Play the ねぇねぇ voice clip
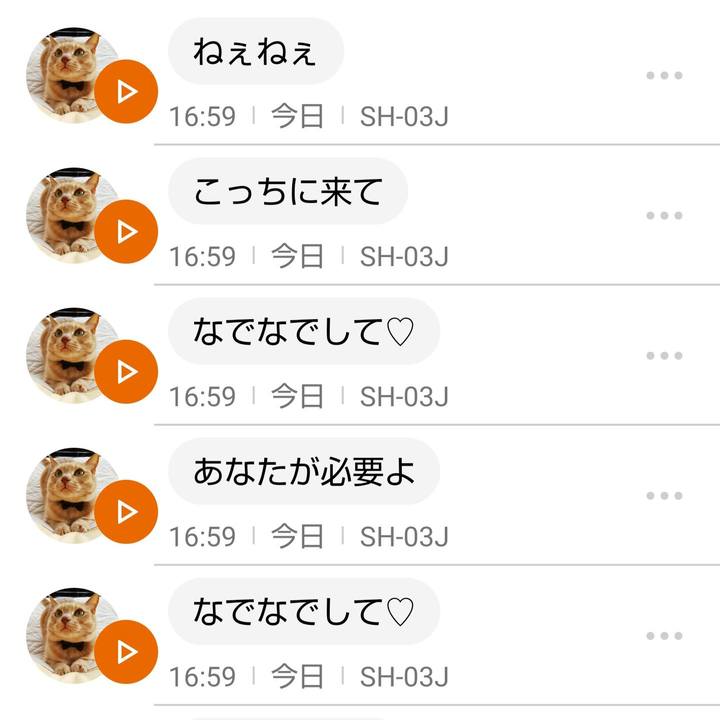This screenshot has width=720, height=720. [x=127, y=92]
